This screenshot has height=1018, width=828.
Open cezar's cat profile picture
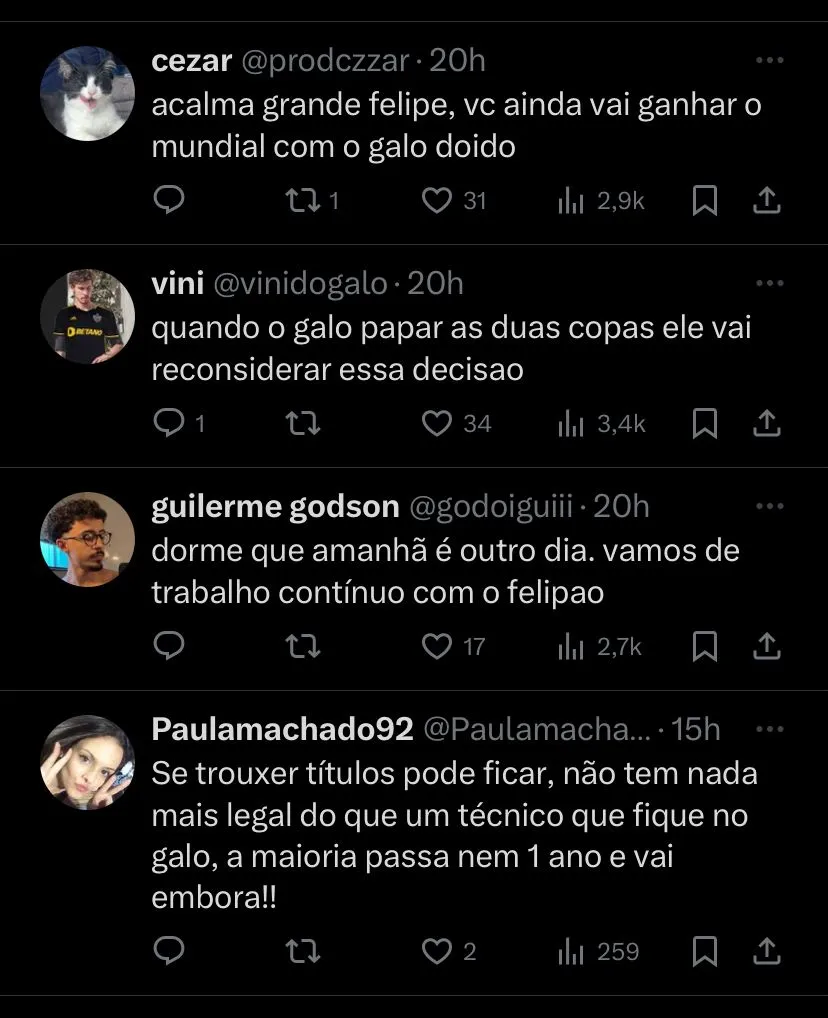88,93
